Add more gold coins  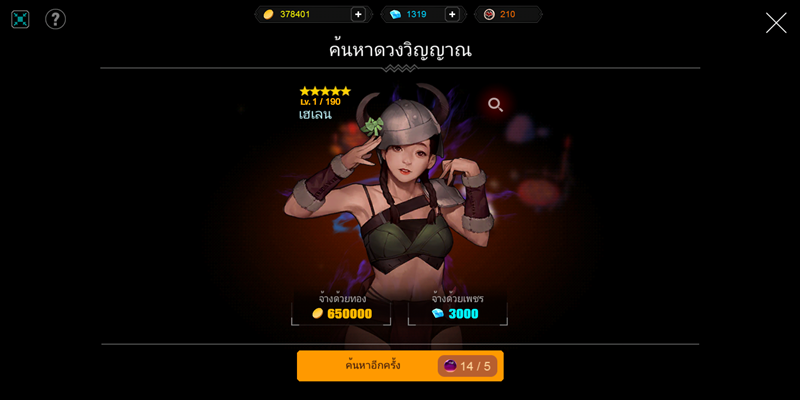pos(358,14)
